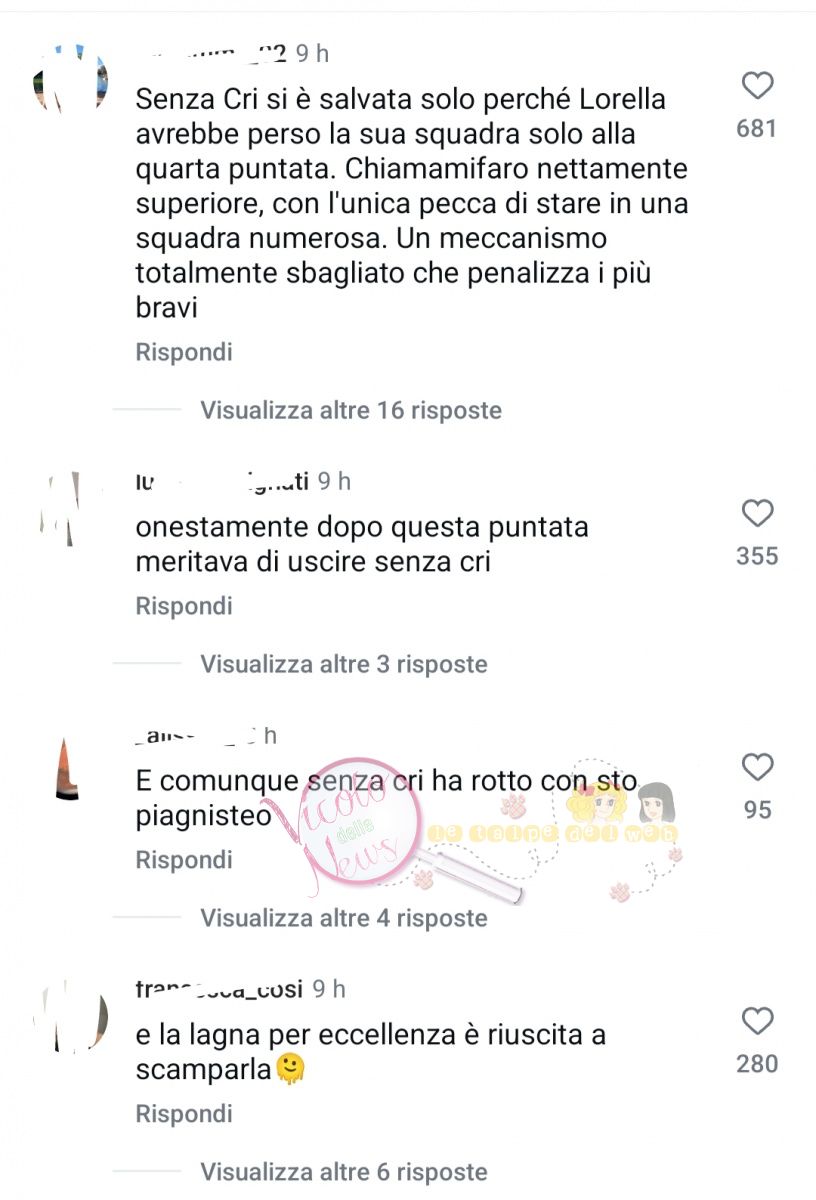This screenshot has height=1200, width=816.
Task: Like the comment mentioning 'piagnisteo'
Action: click(757, 768)
